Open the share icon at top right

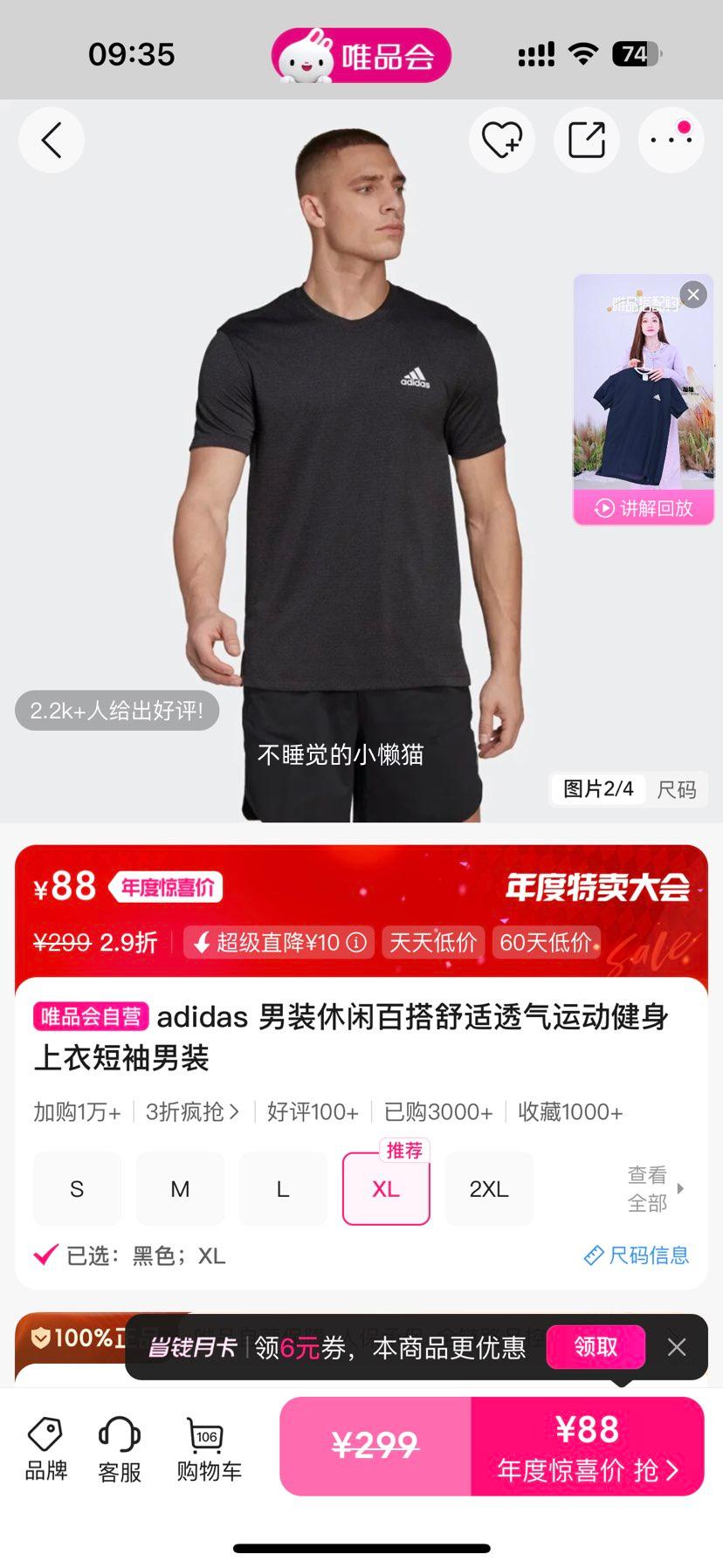tap(586, 140)
